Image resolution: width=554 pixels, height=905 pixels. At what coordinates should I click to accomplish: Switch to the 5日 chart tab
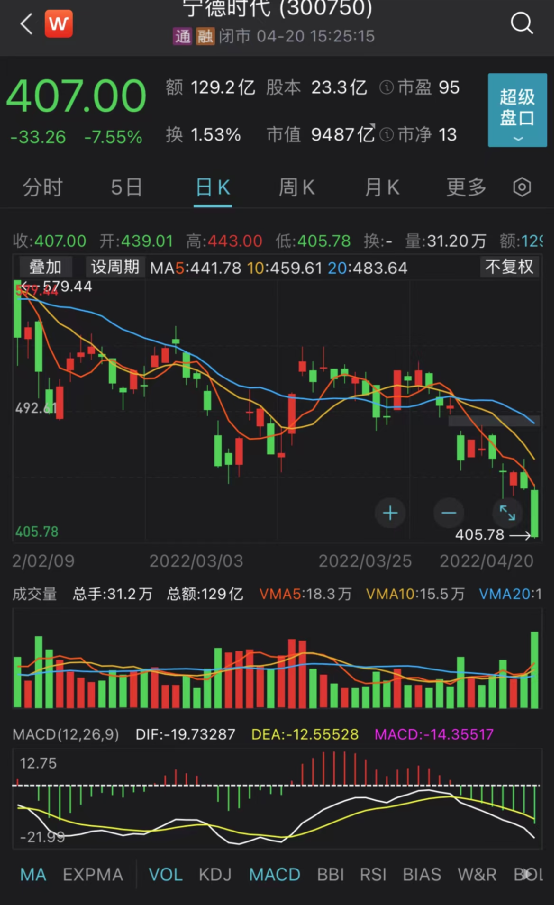(126, 188)
